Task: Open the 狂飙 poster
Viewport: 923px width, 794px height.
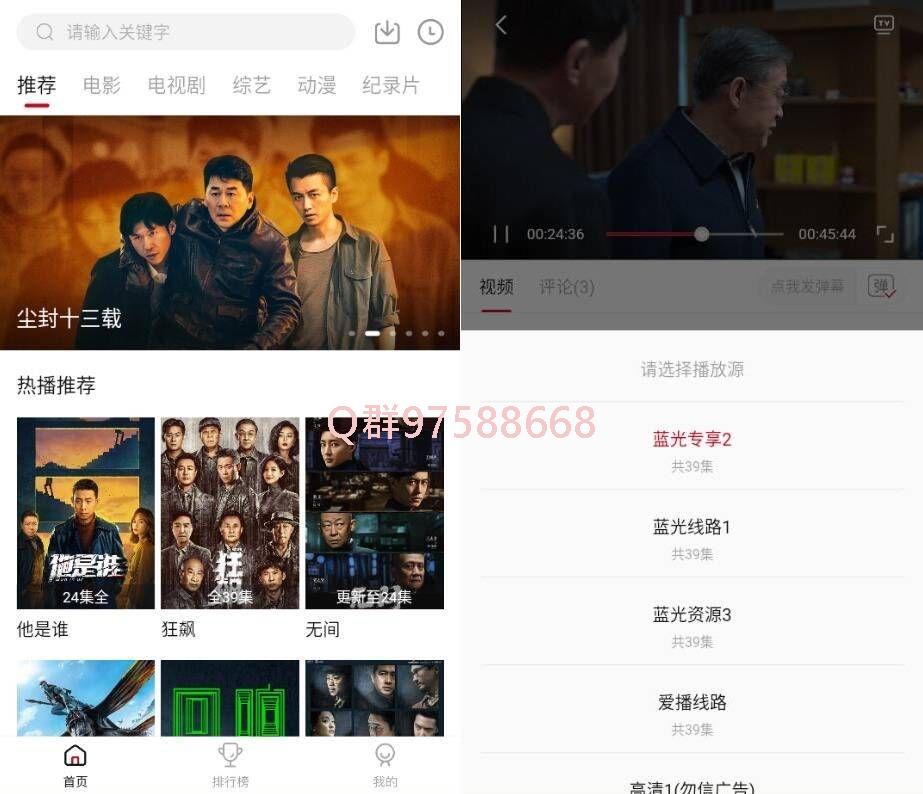Action: click(x=230, y=512)
